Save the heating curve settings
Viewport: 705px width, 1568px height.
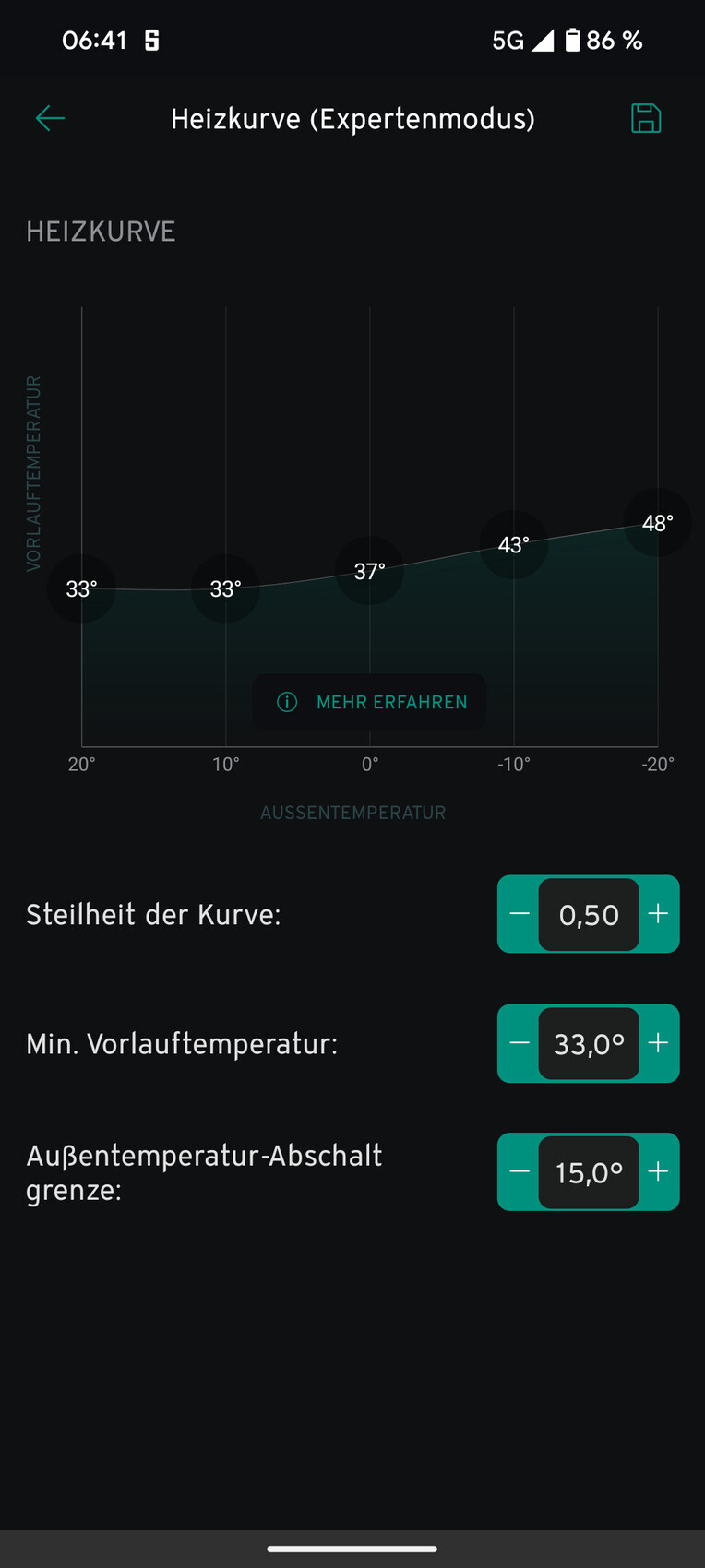tap(646, 118)
